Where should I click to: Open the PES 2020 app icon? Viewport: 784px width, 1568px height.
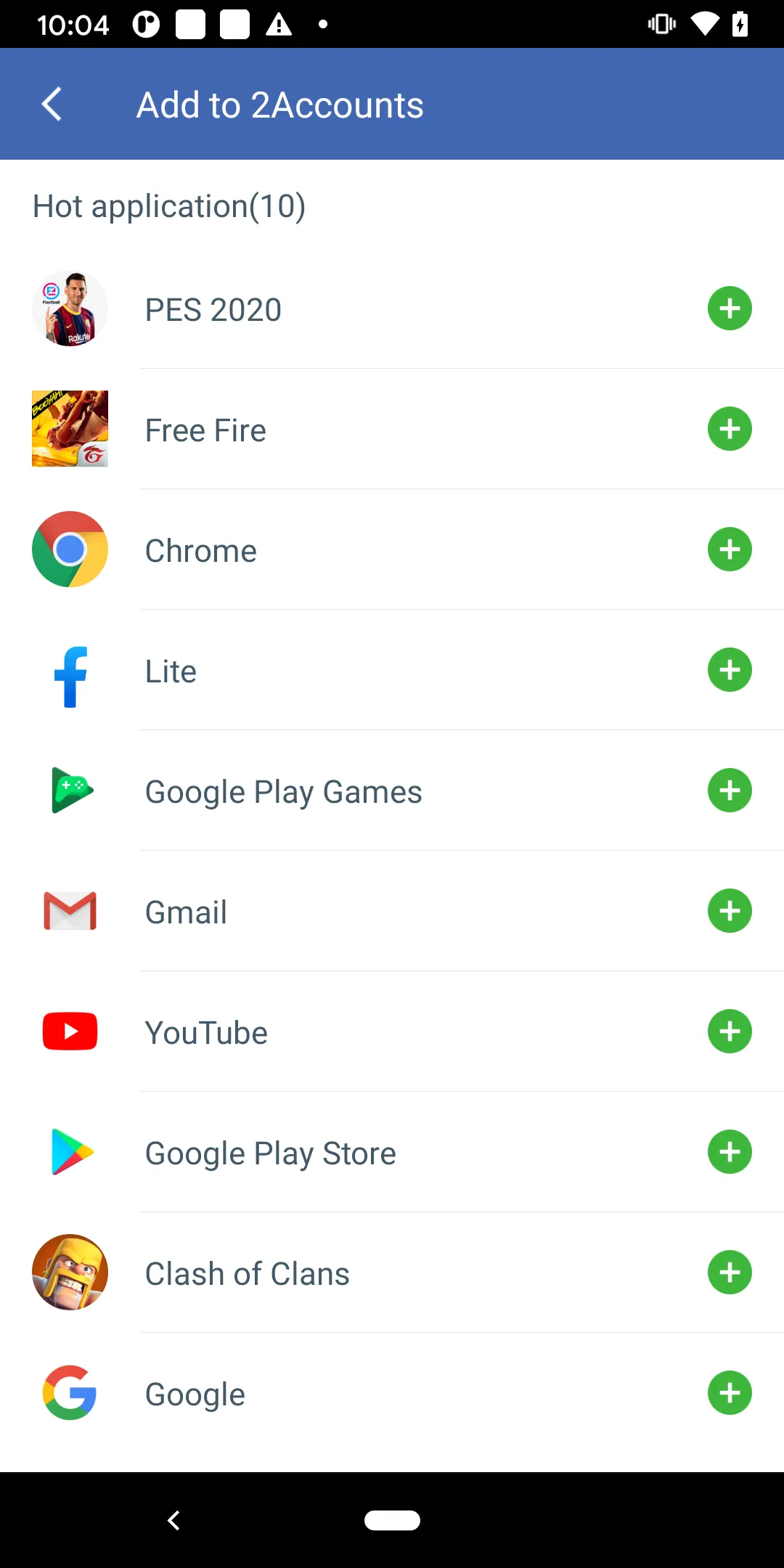[70, 309]
